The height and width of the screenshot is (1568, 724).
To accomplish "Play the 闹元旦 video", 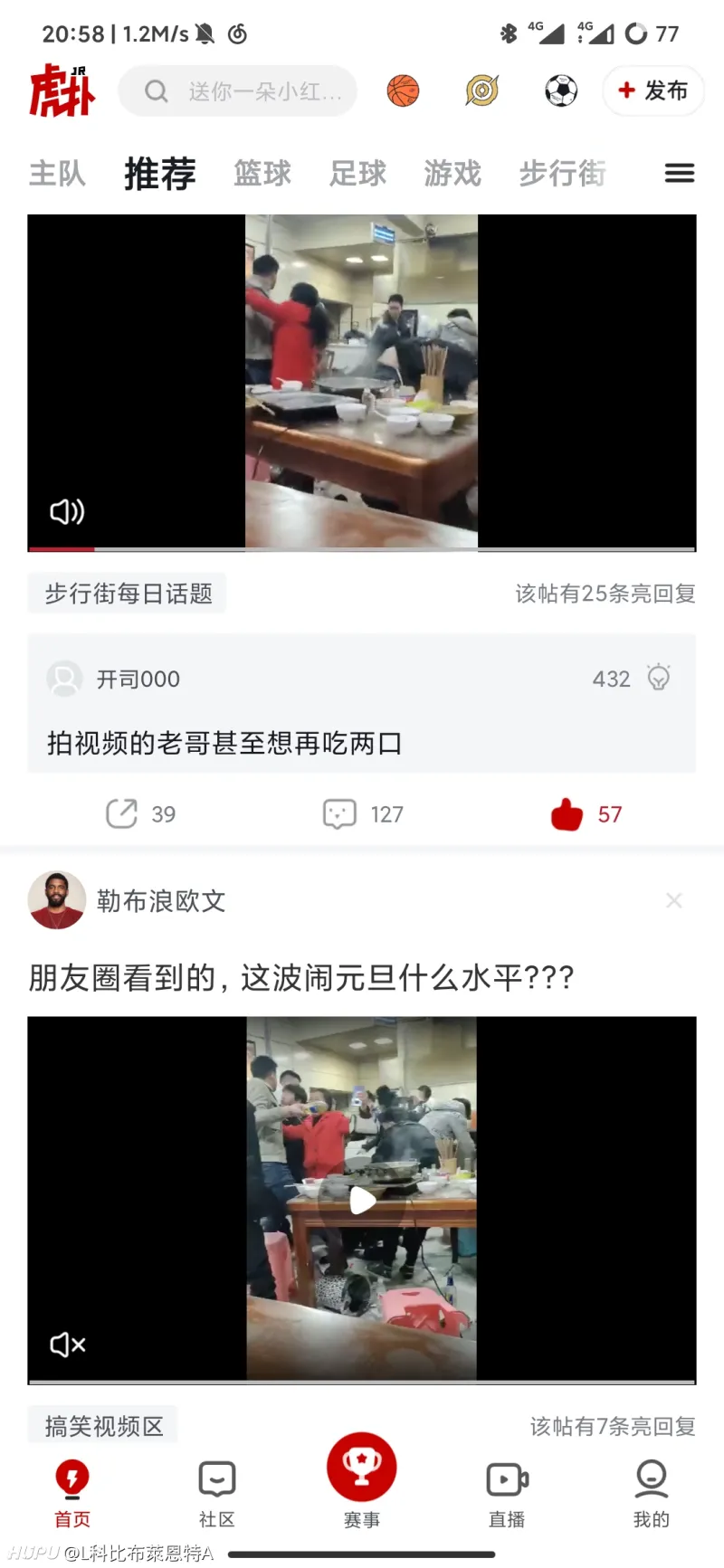I will [x=362, y=1201].
